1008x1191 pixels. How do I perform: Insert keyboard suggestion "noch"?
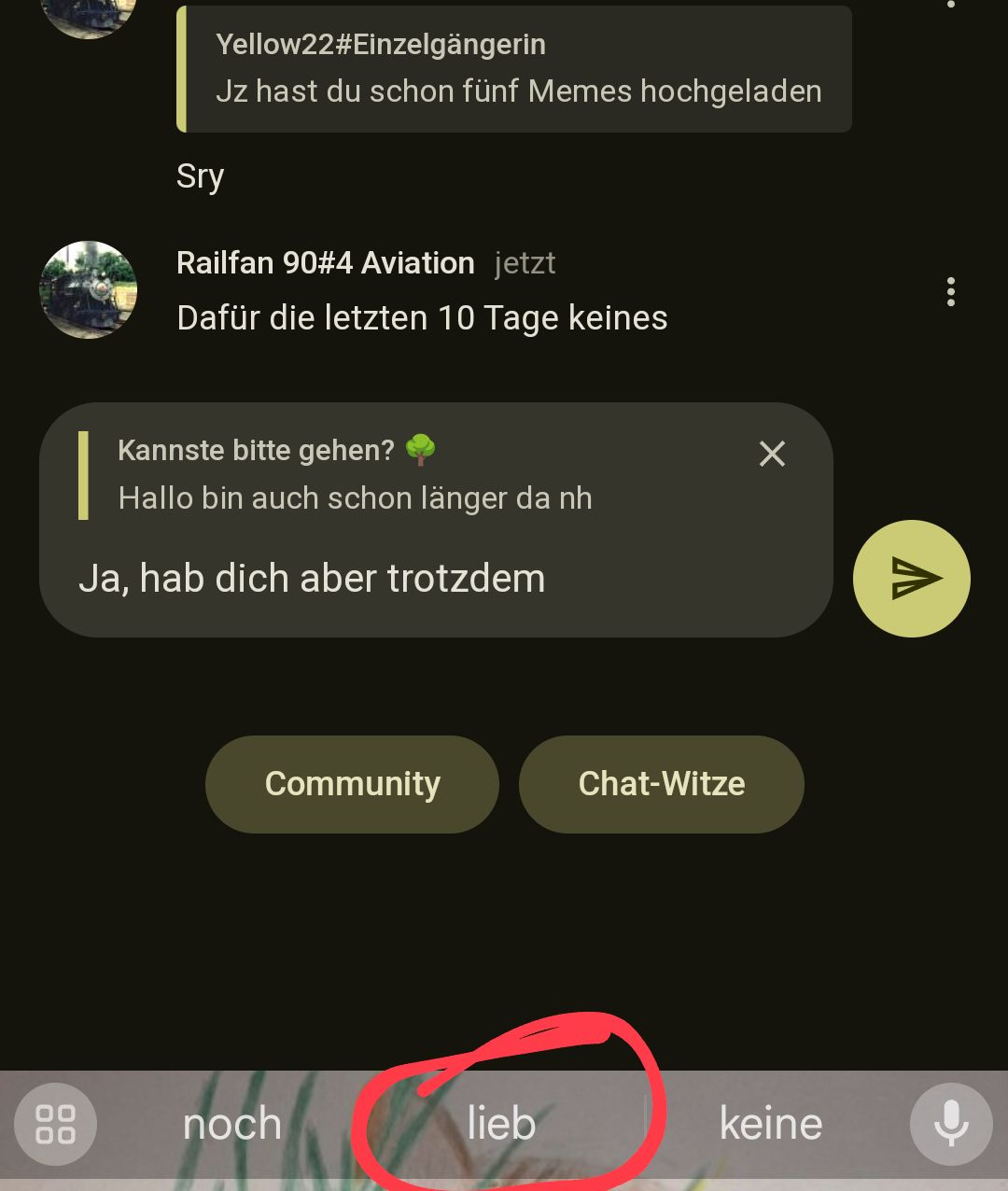231,1124
